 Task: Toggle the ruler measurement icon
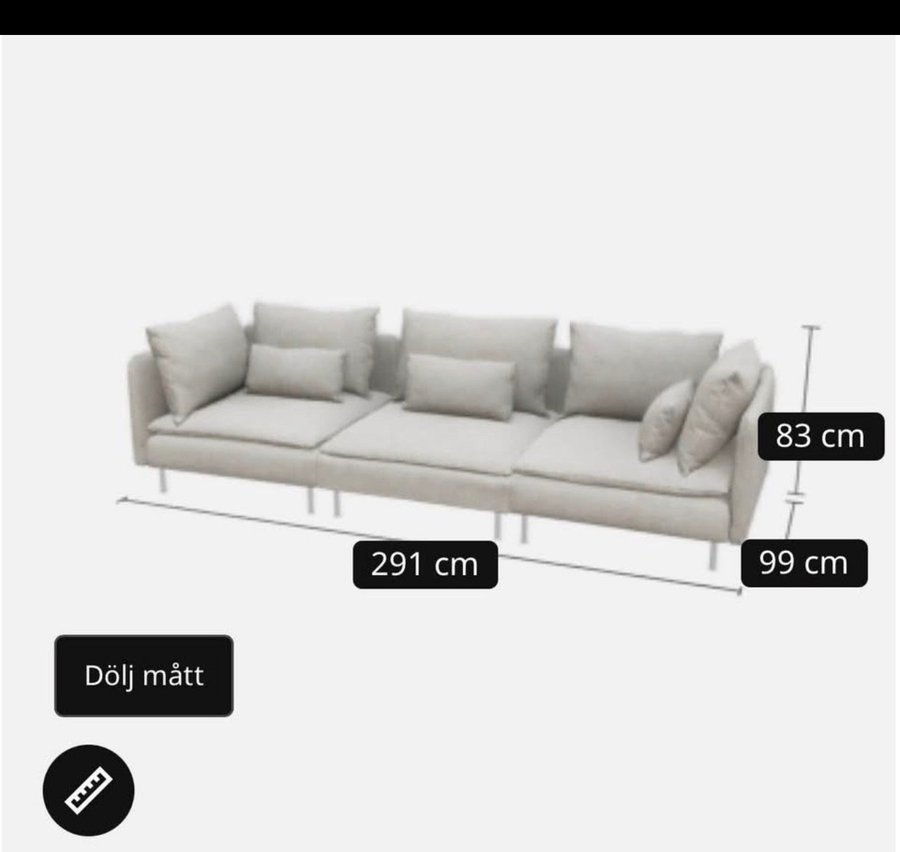88,792
